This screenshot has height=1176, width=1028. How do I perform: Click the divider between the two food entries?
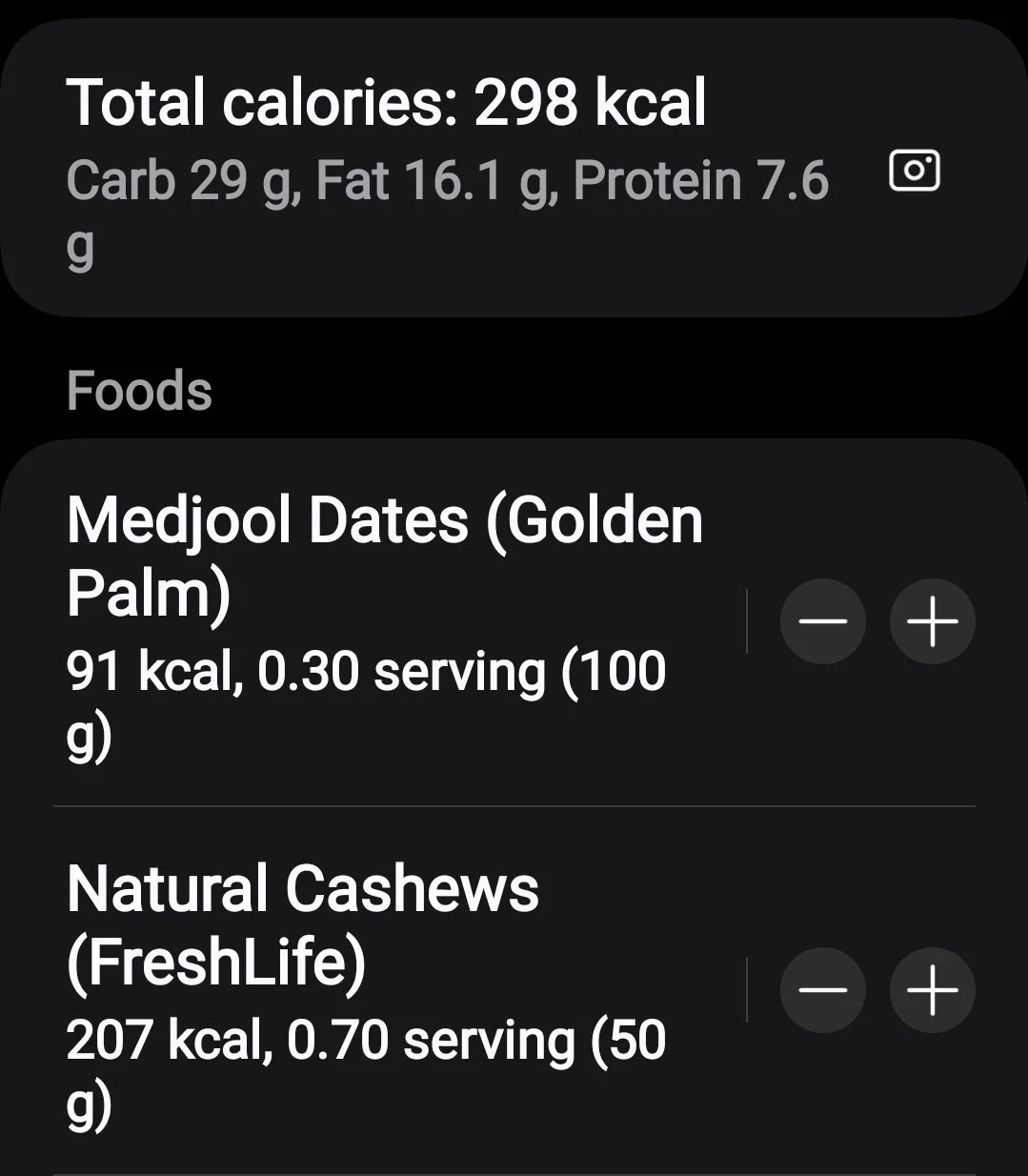point(514,807)
